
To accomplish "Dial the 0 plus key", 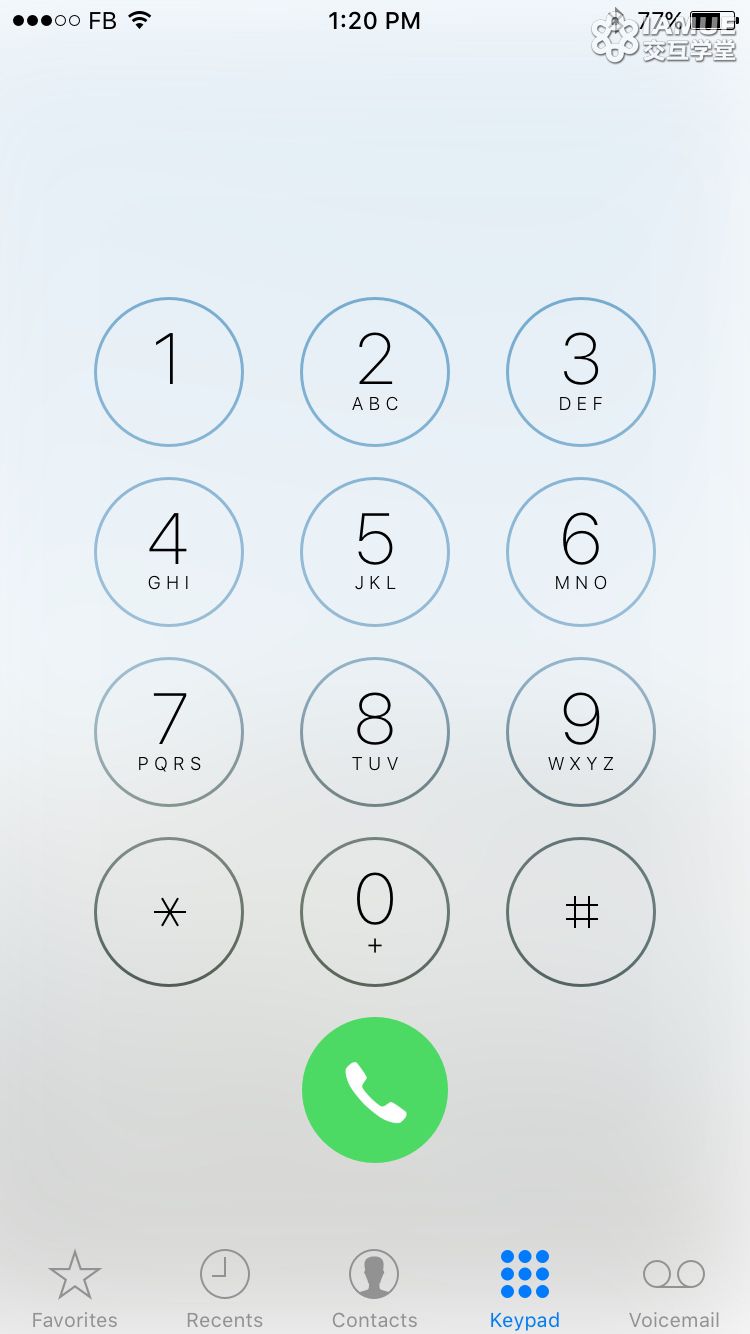I will tap(375, 912).
